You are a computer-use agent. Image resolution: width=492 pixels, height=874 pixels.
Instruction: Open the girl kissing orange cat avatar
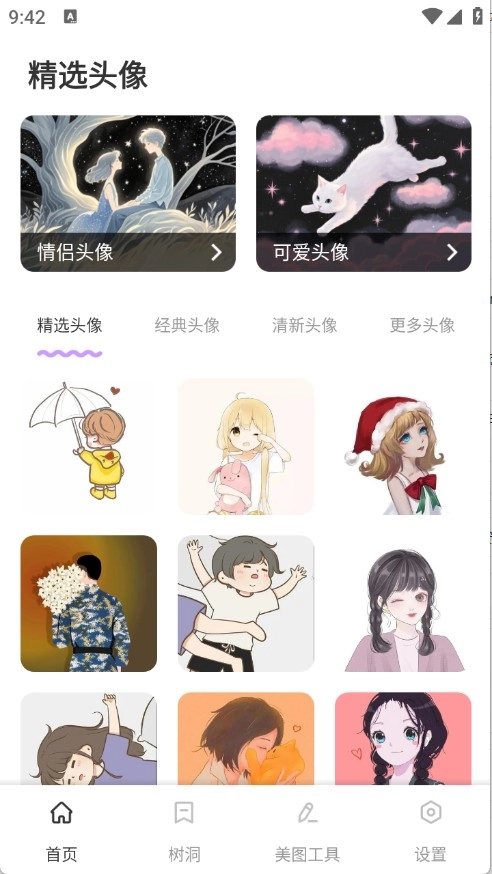coord(246,739)
